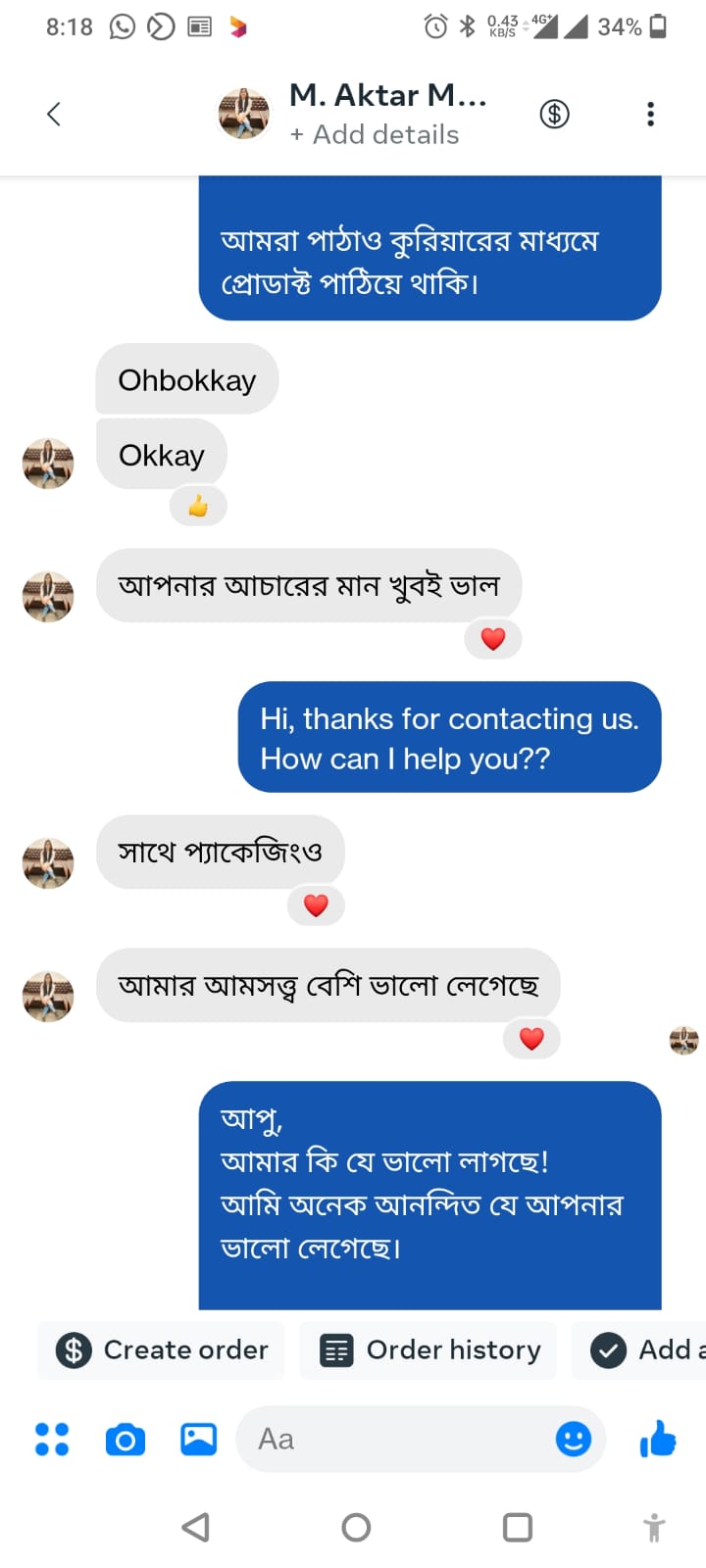
Task: Launch the camera to take a photo
Action: tap(125, 1440)
